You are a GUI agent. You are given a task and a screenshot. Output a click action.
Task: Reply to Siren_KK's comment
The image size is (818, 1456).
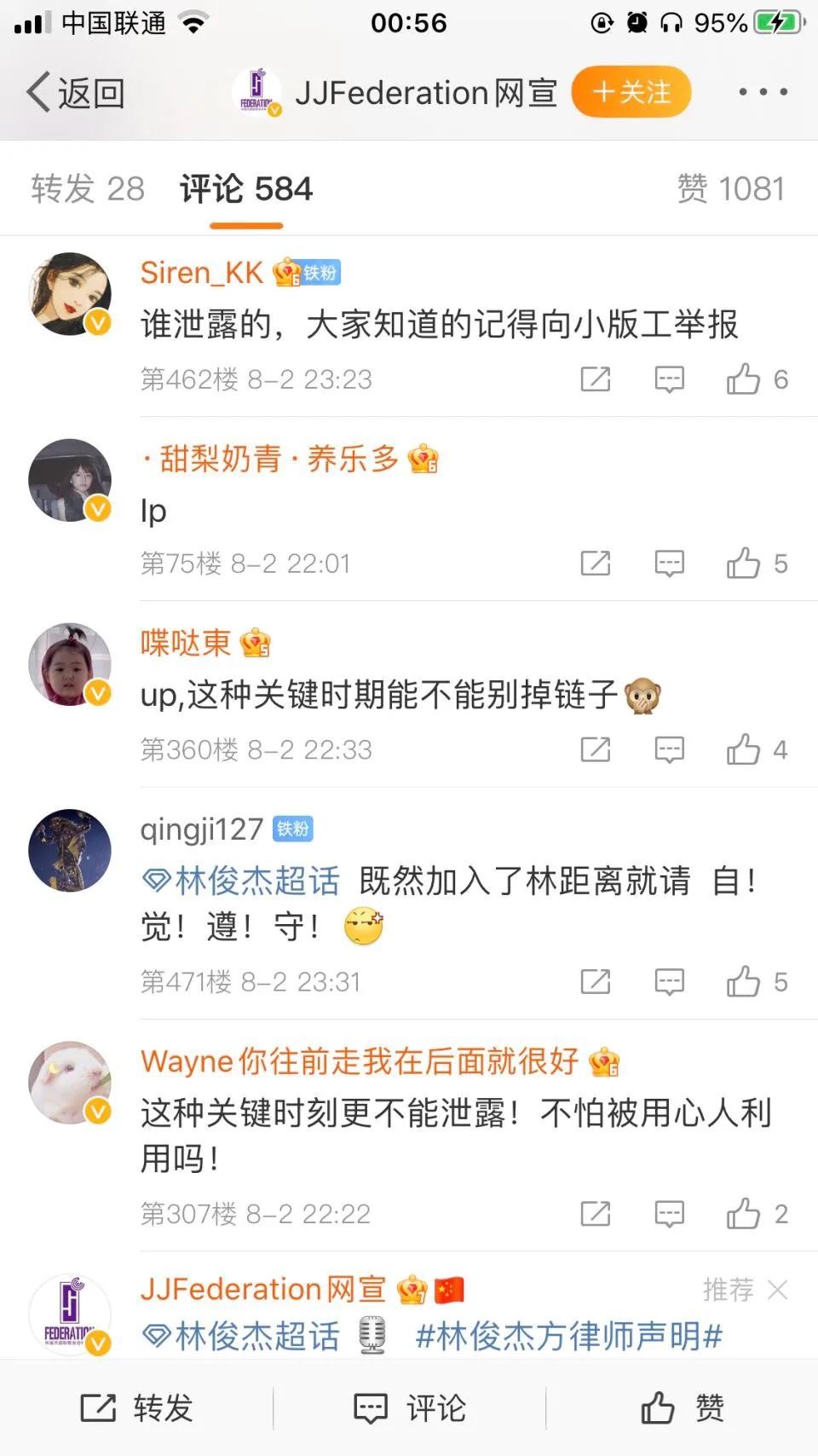point(669,379)
